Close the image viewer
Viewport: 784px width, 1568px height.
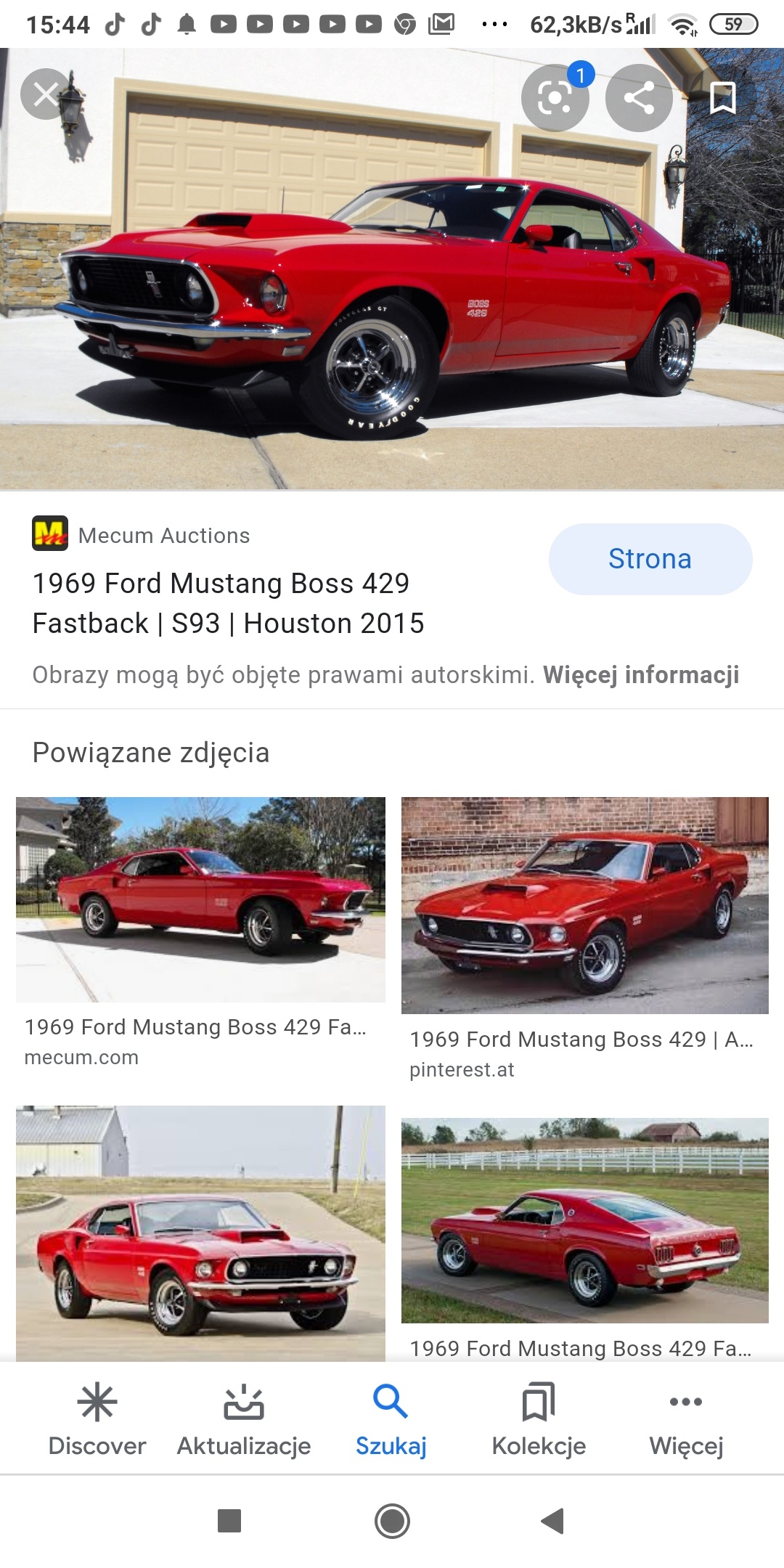46,94
